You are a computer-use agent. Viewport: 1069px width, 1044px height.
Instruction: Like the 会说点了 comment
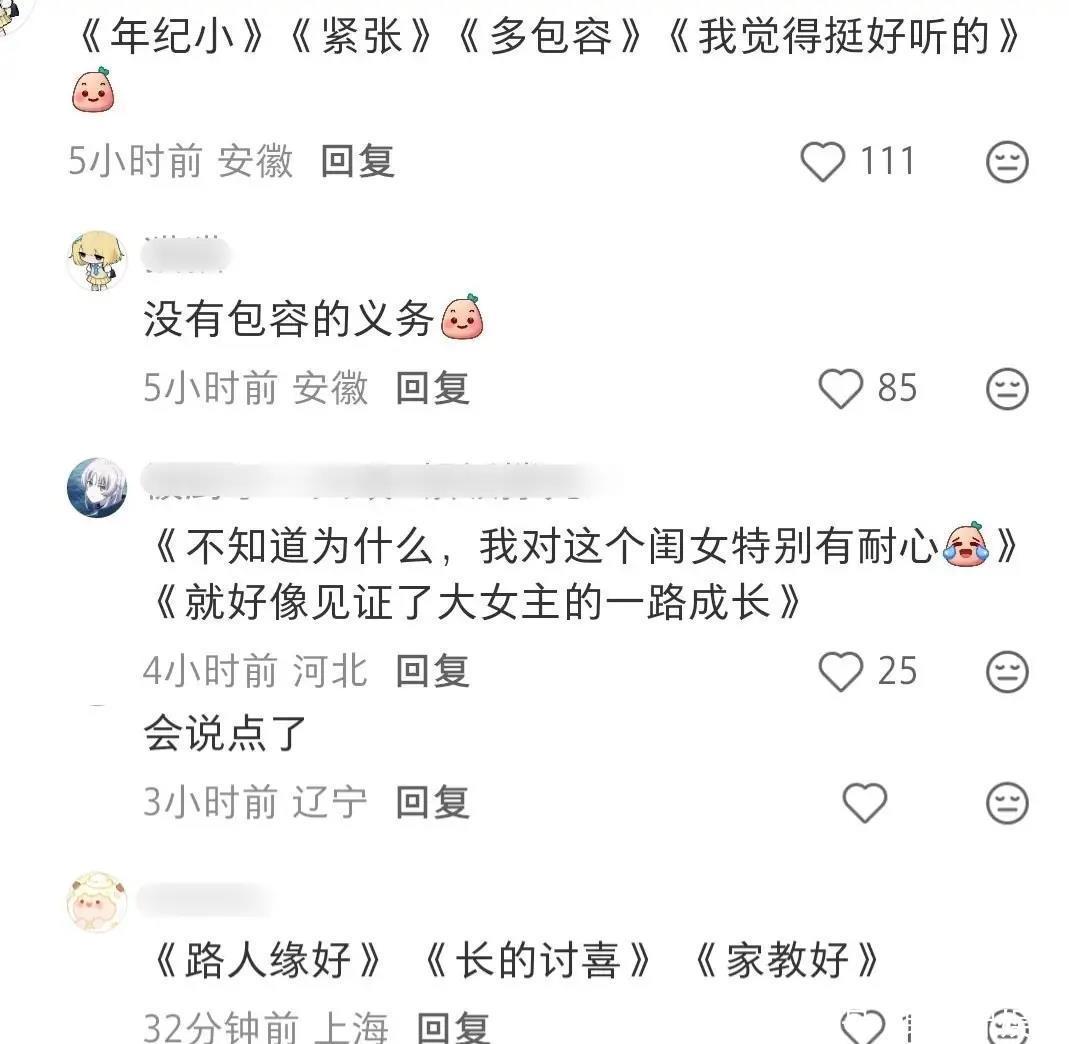coord(865,802)
